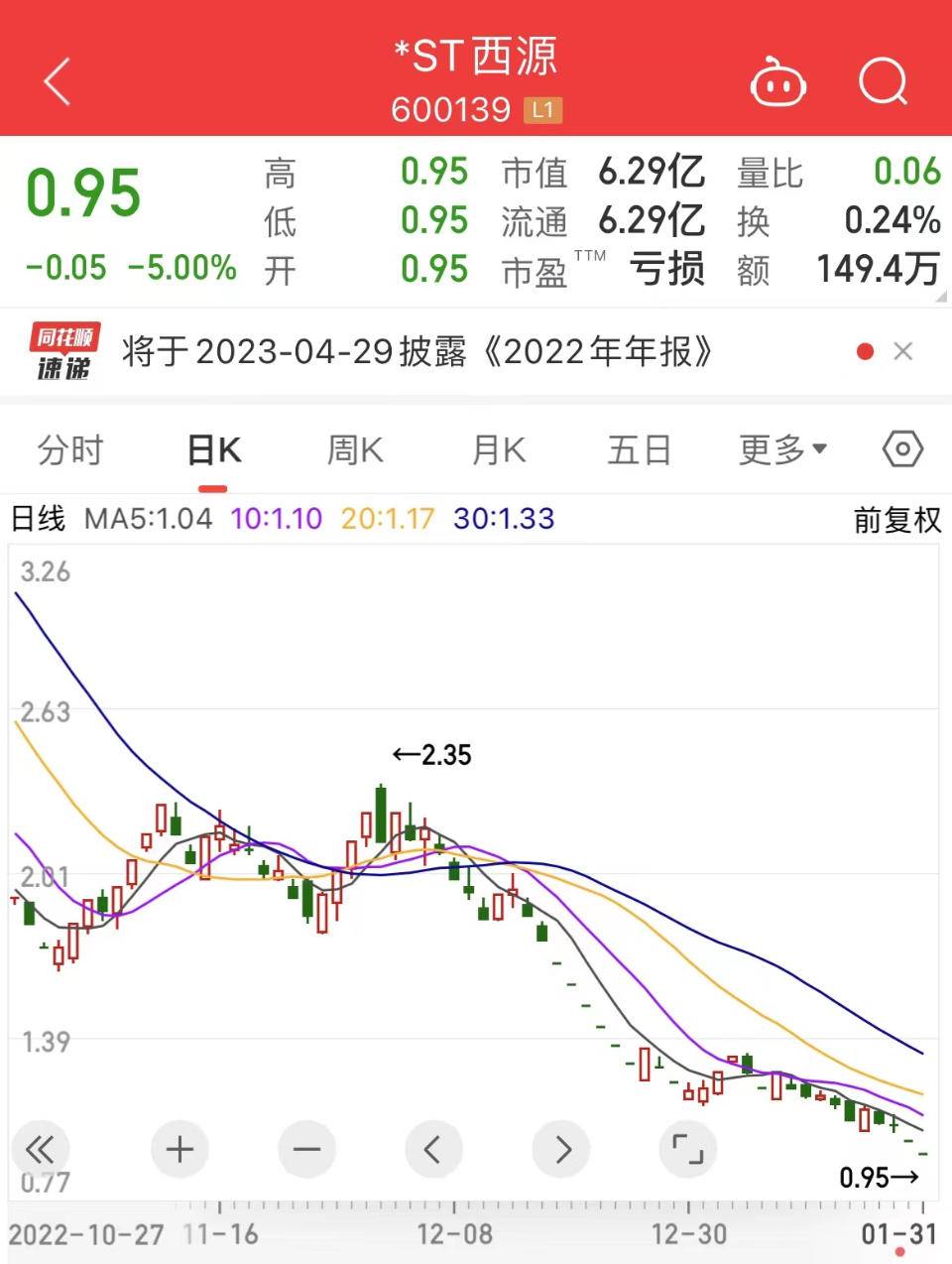Move chart one candle left
The height and width of the screenshot is (1264, 952).
(x=433, y=1150)
